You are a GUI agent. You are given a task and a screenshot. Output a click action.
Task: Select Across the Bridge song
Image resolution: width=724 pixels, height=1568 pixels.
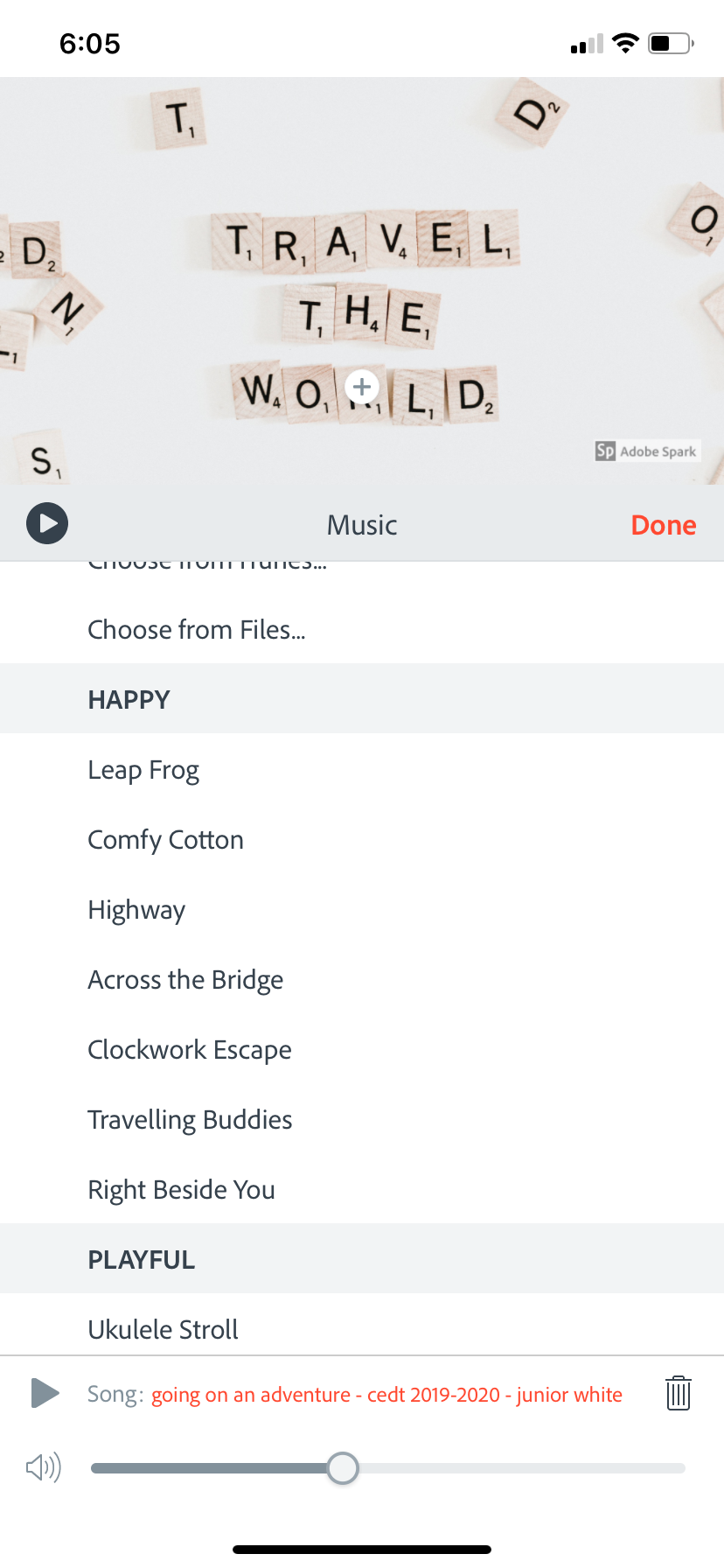click(186, 980)
